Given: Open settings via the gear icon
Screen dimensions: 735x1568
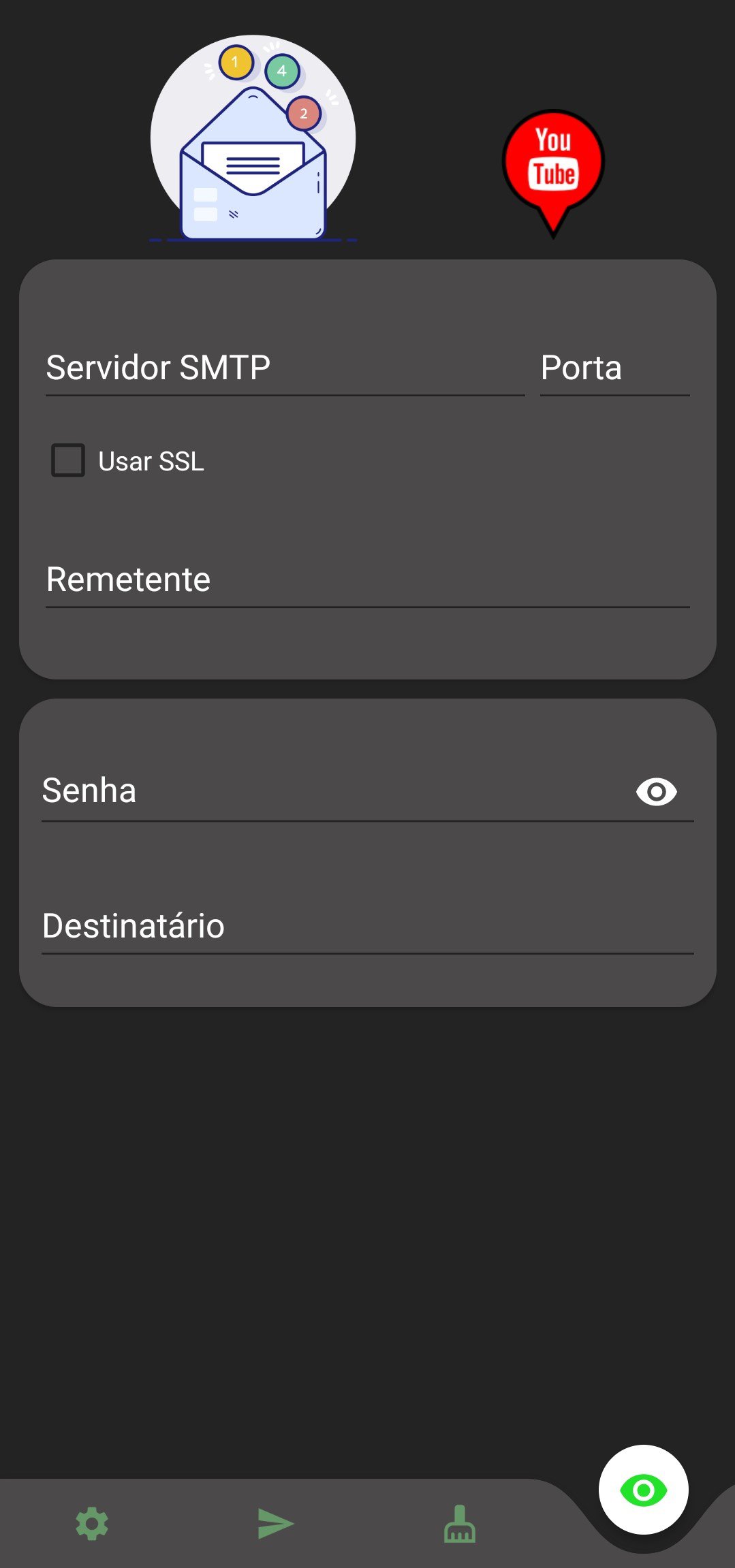Looking at the screenshot, I should pos(92,1524).
